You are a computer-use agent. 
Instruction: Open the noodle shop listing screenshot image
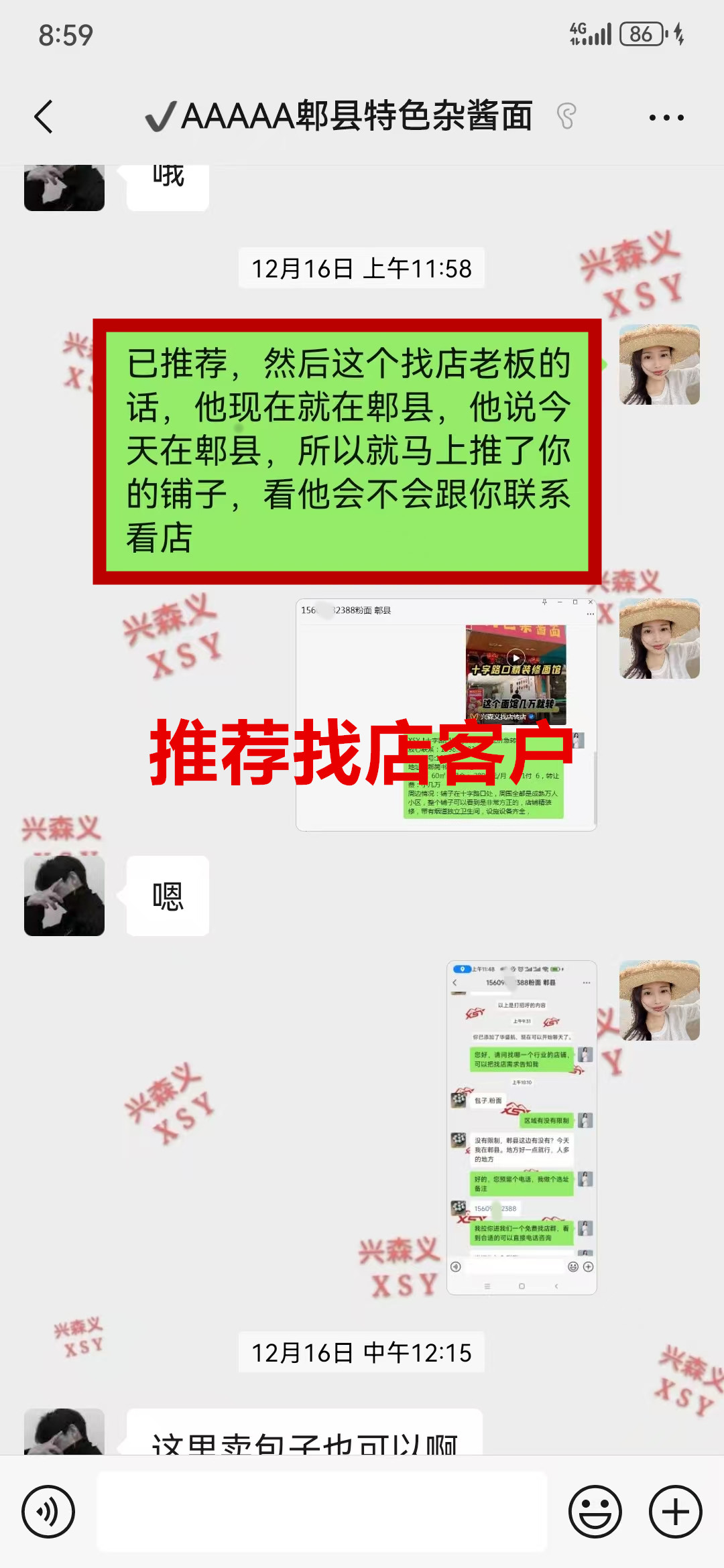coord(446,714)
